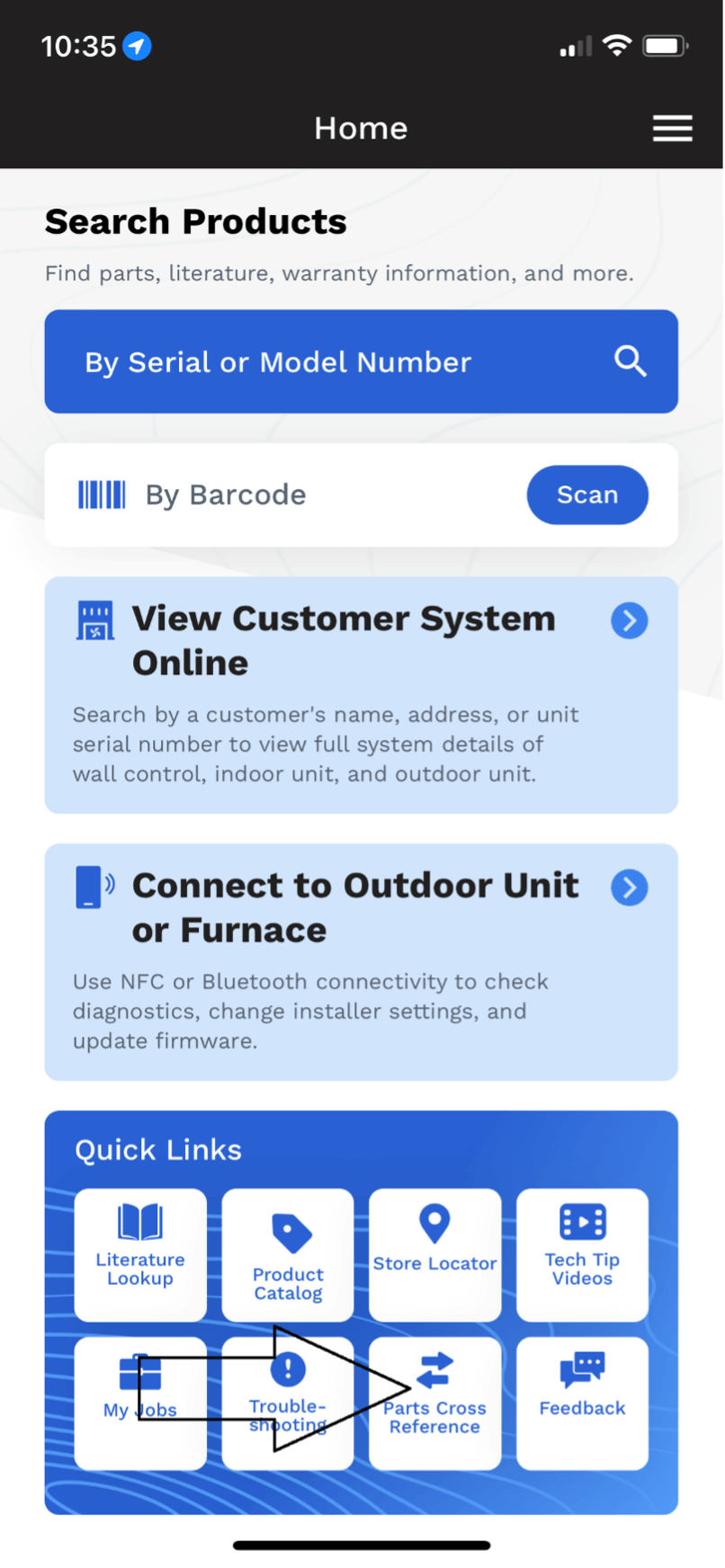Open the hamburger menu
Screen dimensions: 725x1568
point(672,129)
